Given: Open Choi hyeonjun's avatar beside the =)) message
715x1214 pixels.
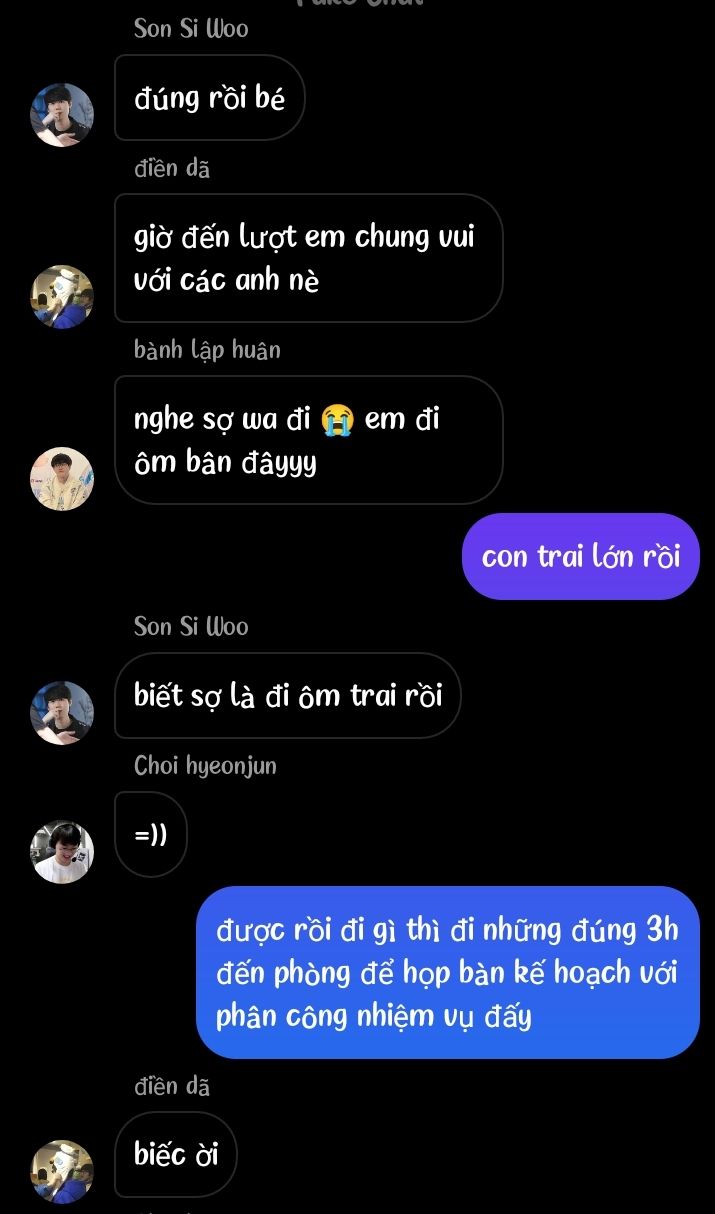Looking at the screenshot, I should tap(64, 852).
